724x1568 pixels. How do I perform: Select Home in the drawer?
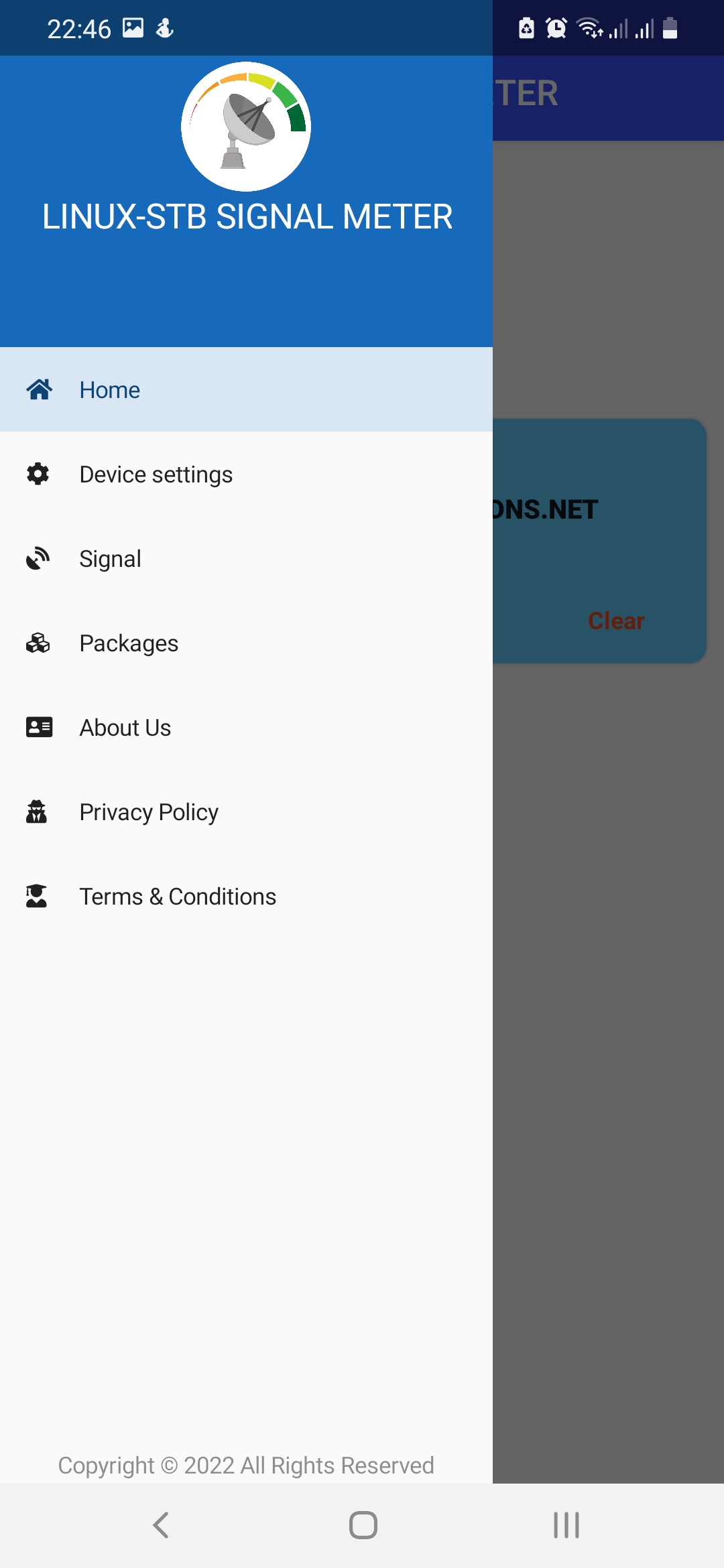point(246,389)
